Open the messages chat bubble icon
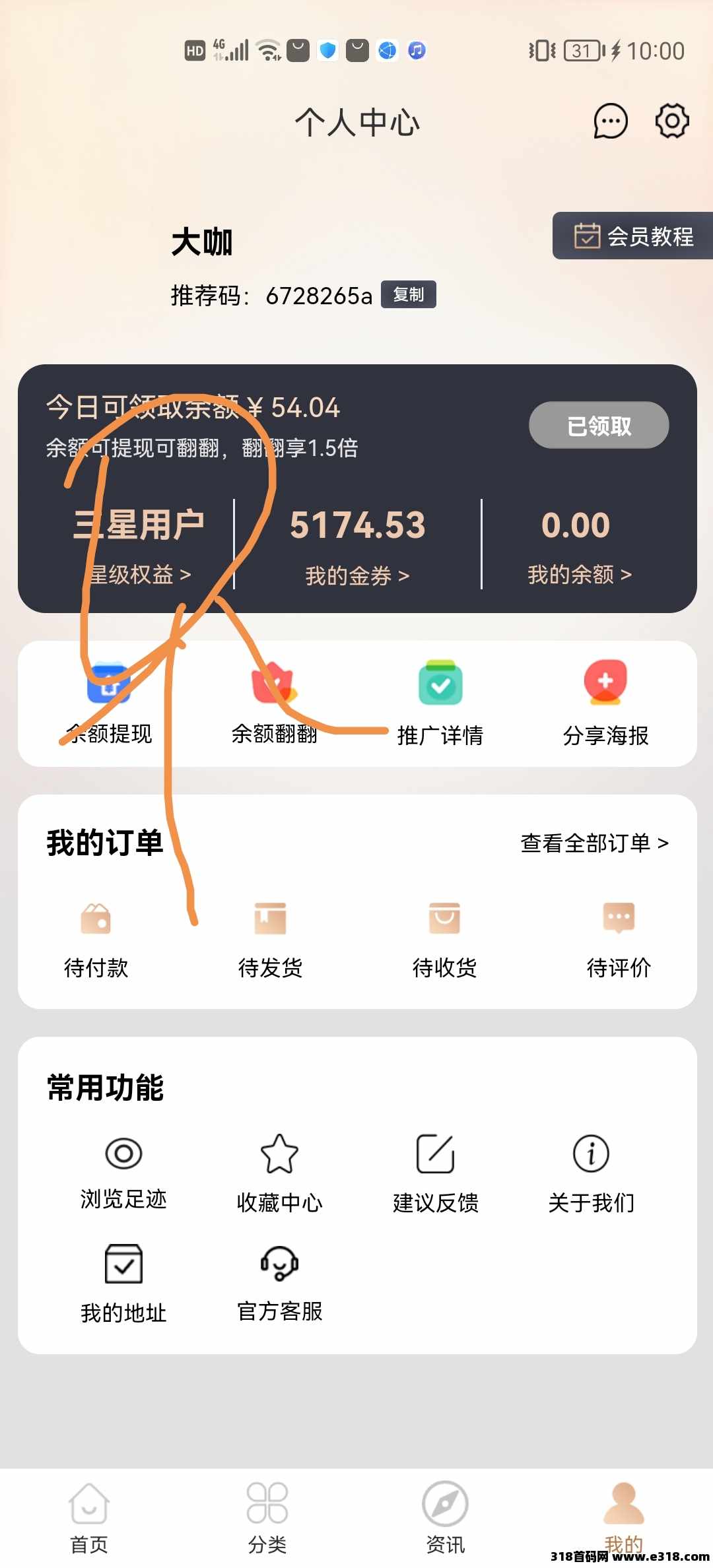713x1568 pixels. pyautogui.click(x=611, y=121)
